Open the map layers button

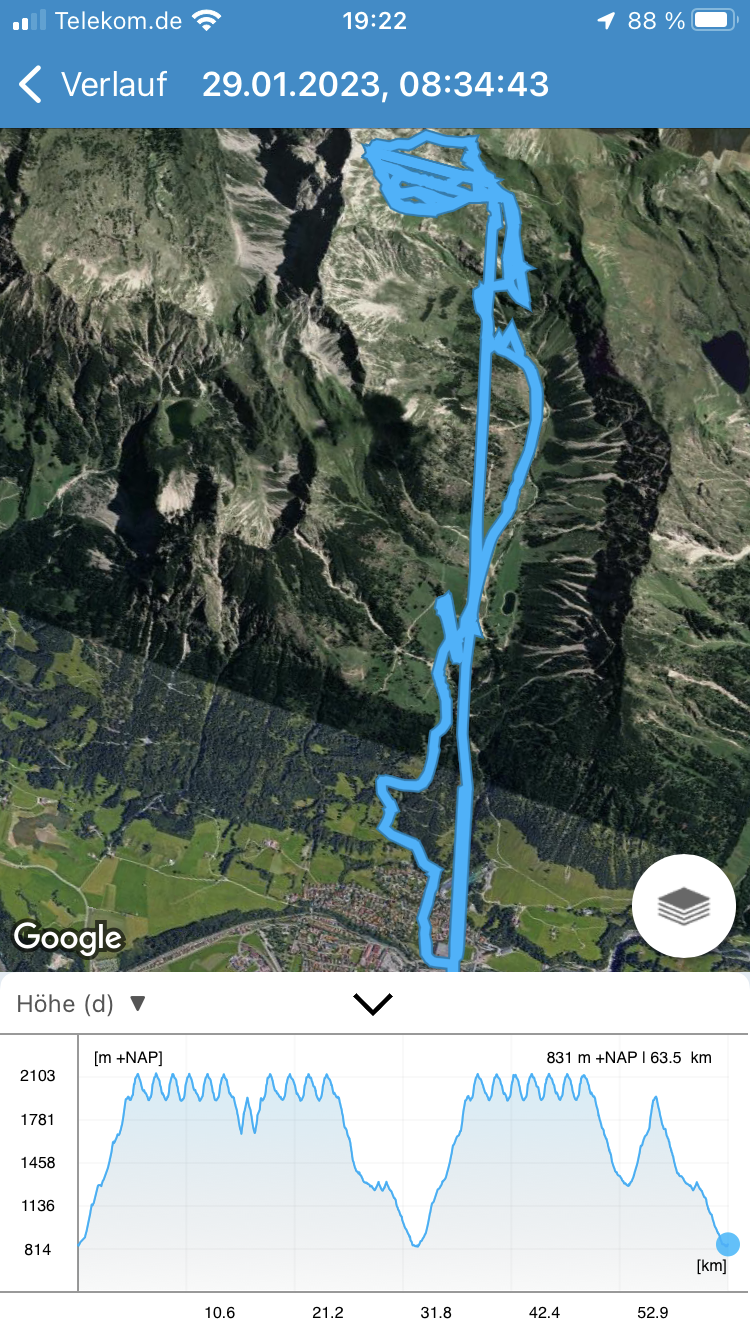(684, 906)
